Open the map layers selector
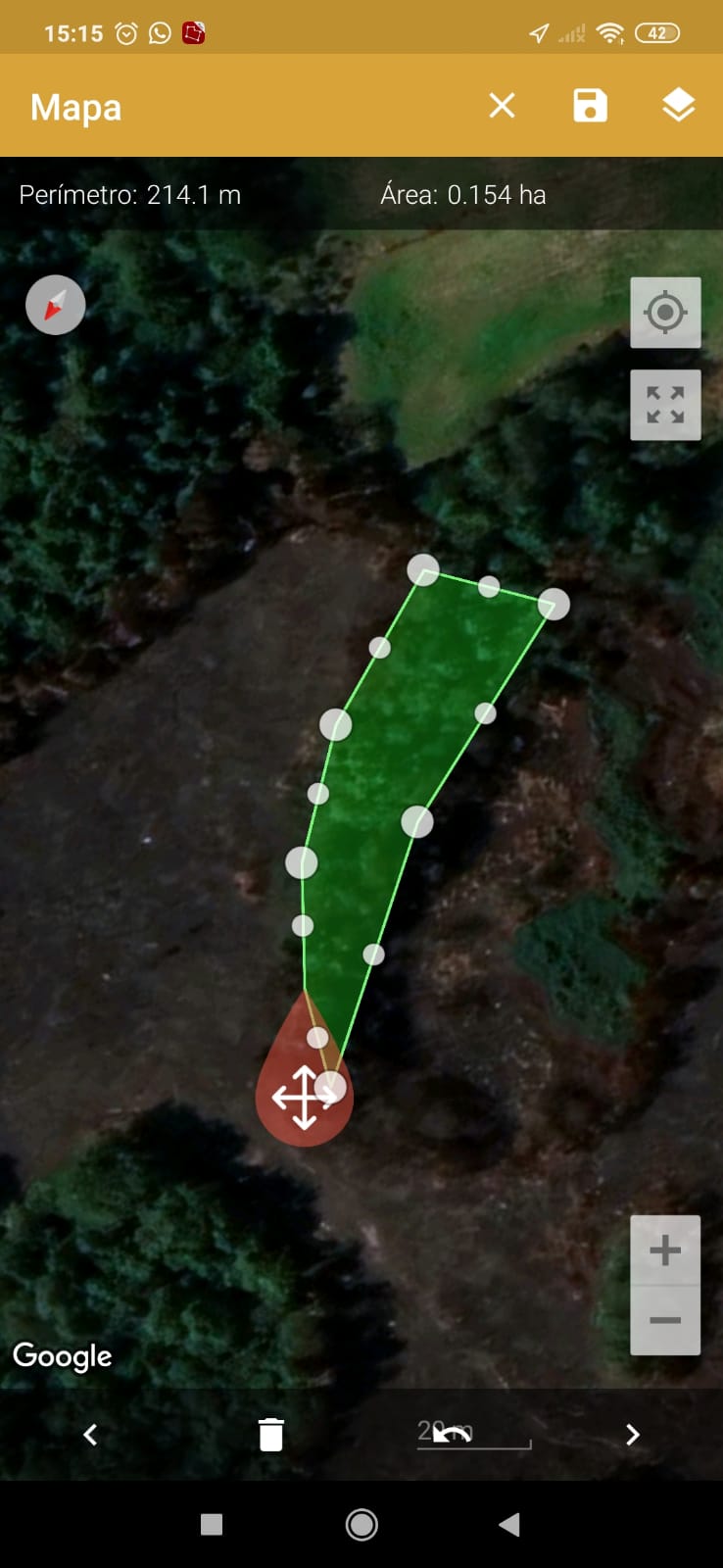723x1568 pixels. (678, 106)
